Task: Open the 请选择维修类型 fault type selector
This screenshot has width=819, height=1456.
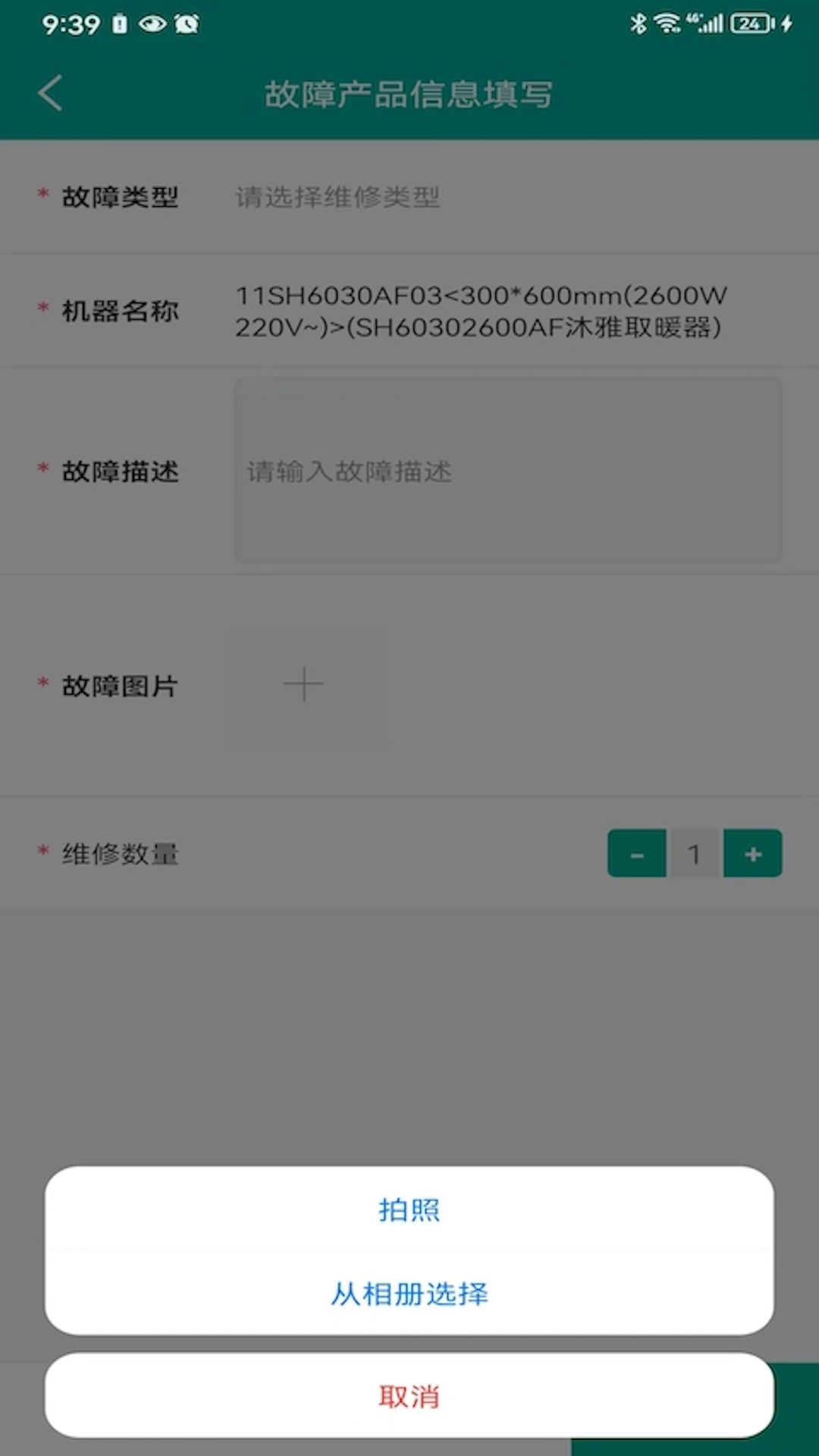Action: click(x=336, y=198)
